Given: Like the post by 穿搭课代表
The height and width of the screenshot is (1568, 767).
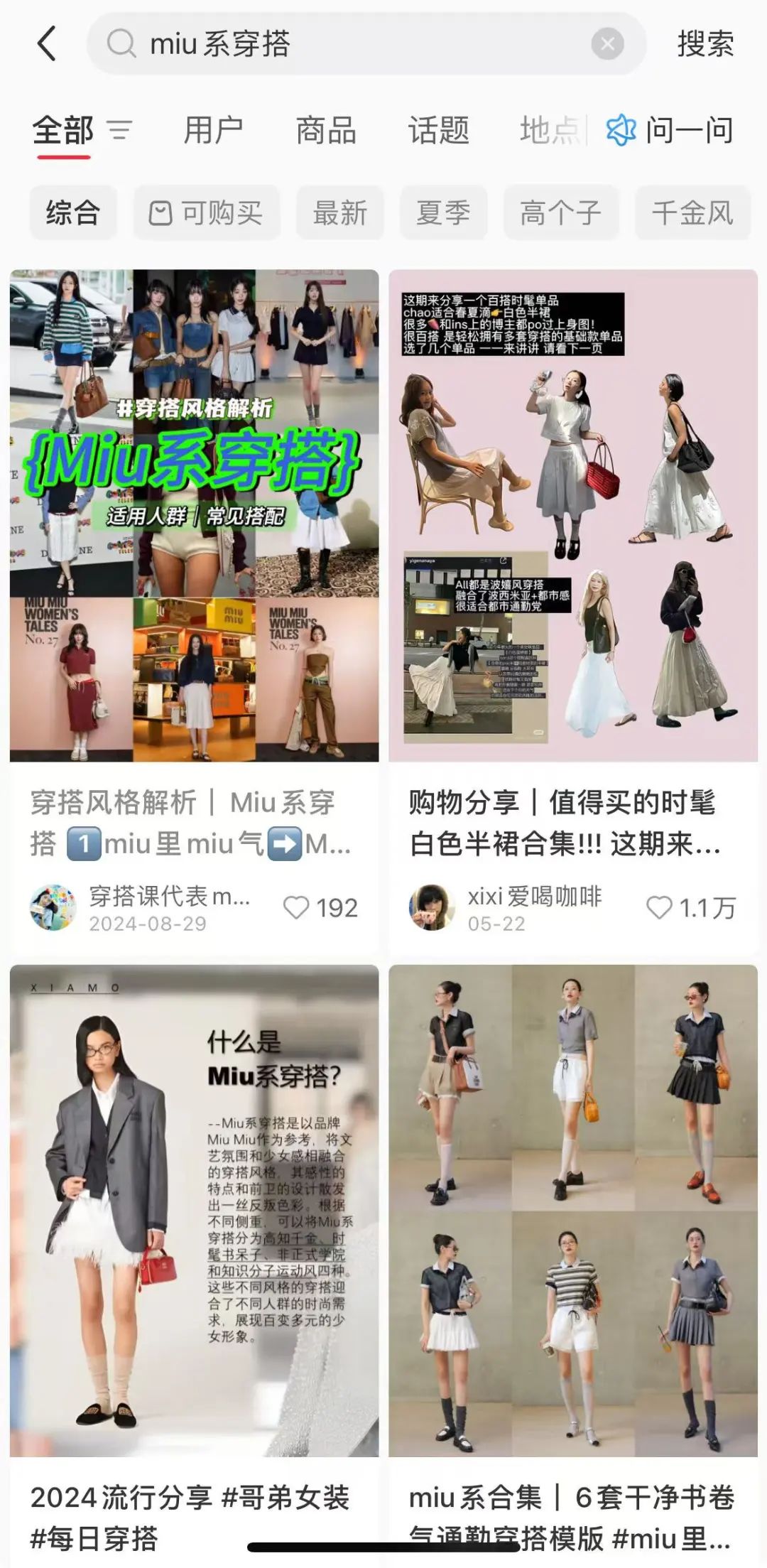Looking at the screenshot, I should pos(296,907).
